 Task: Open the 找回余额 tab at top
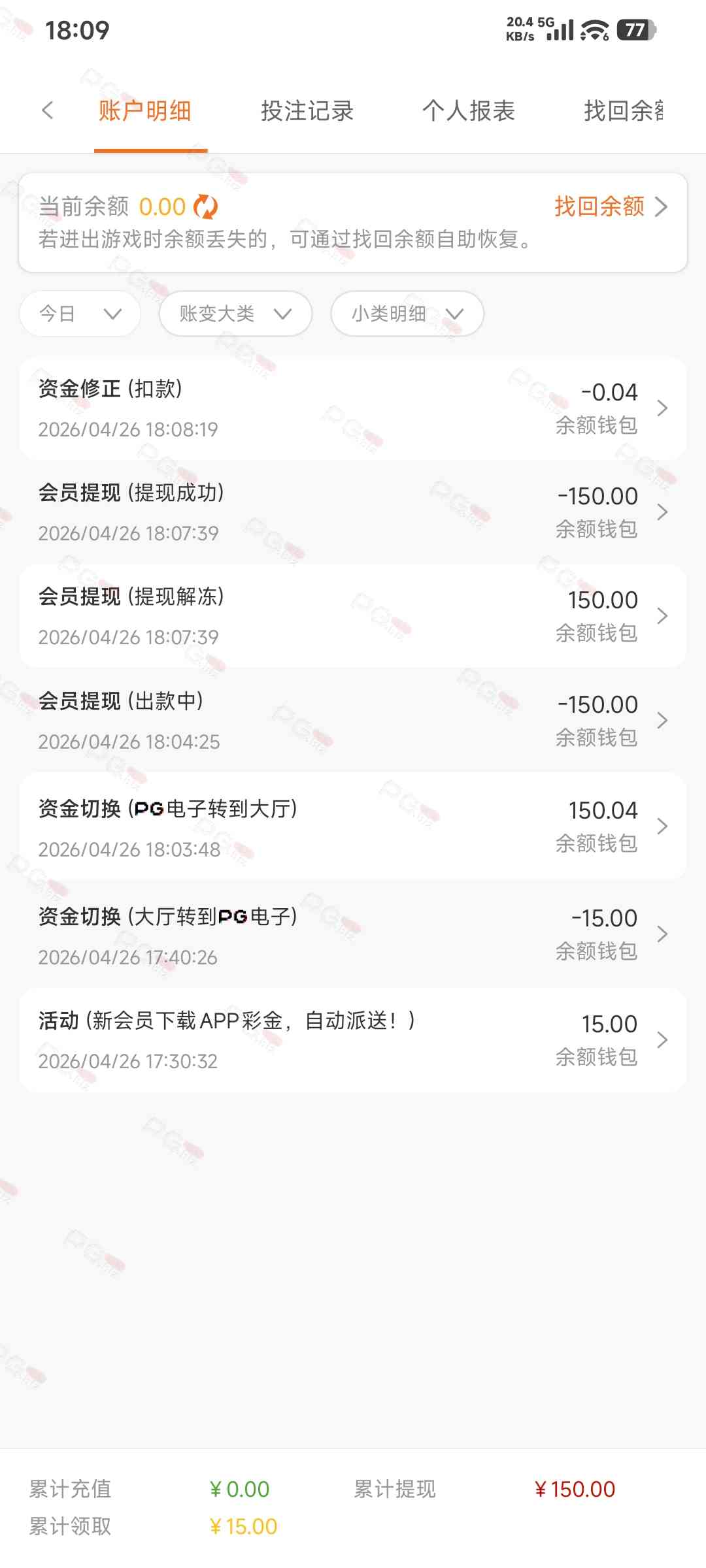[x=624, y=111]
